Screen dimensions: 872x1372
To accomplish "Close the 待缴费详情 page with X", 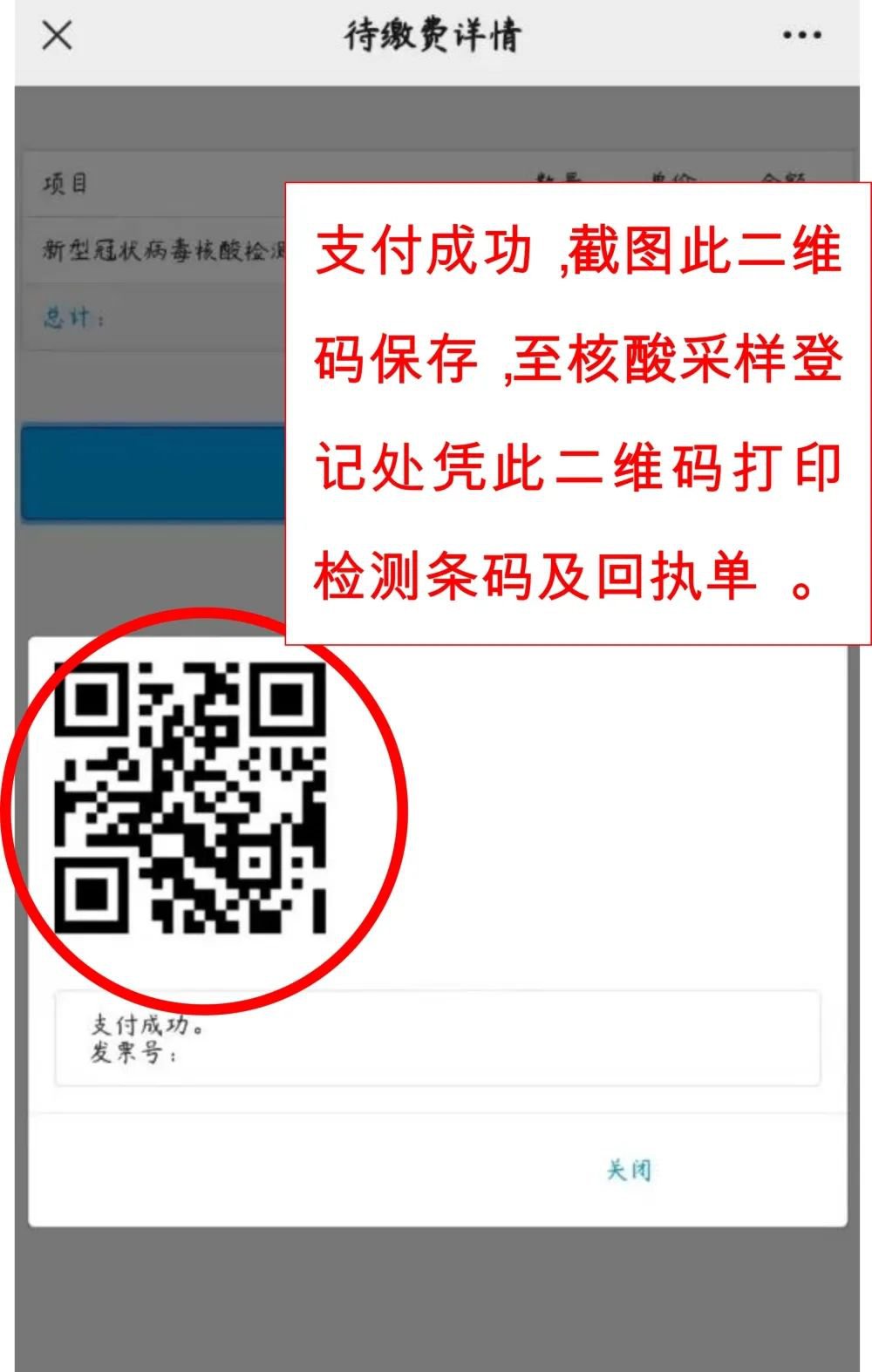I will coord(58,36).
